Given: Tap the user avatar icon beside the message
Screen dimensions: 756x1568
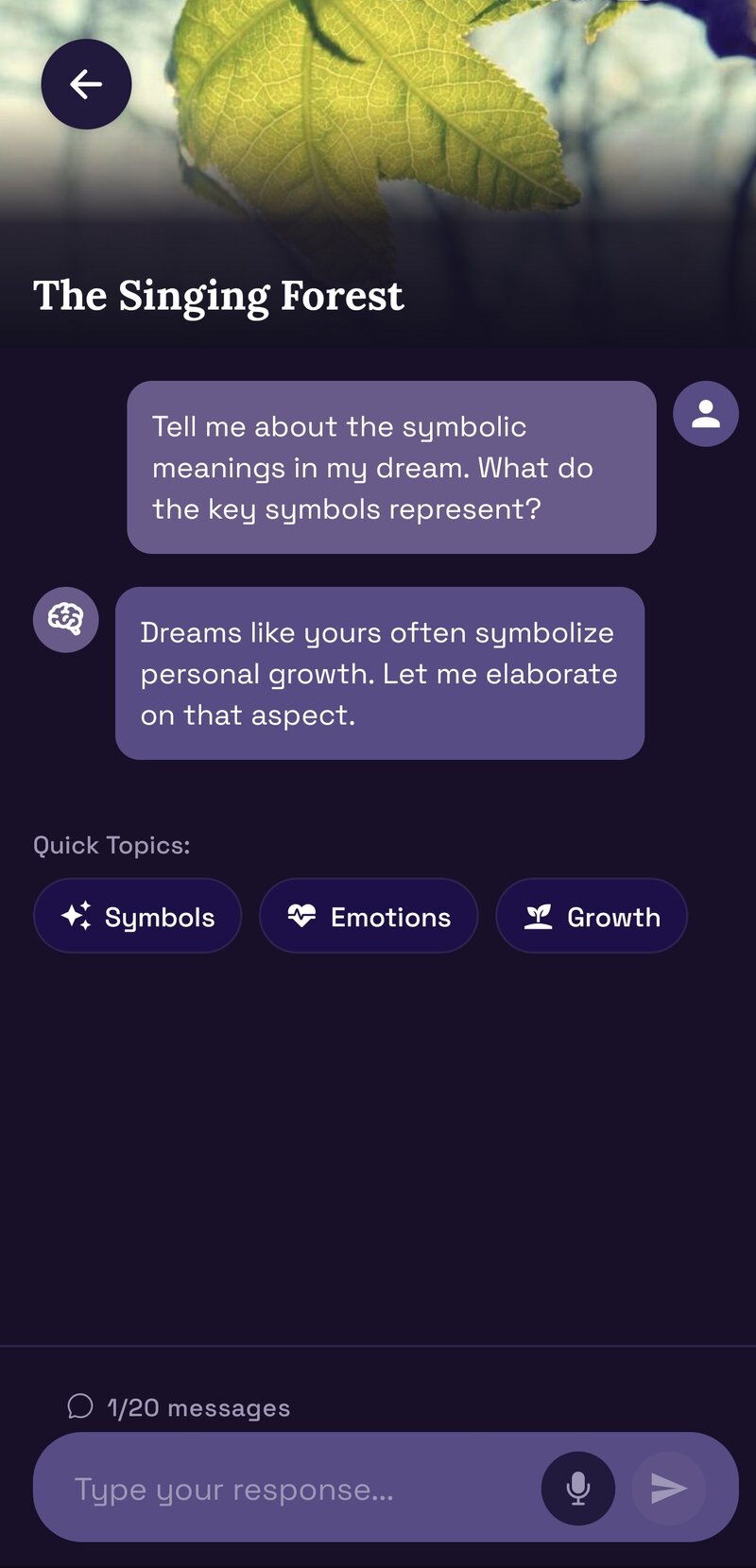Looking at the screenshot, I should coord(705,413).
